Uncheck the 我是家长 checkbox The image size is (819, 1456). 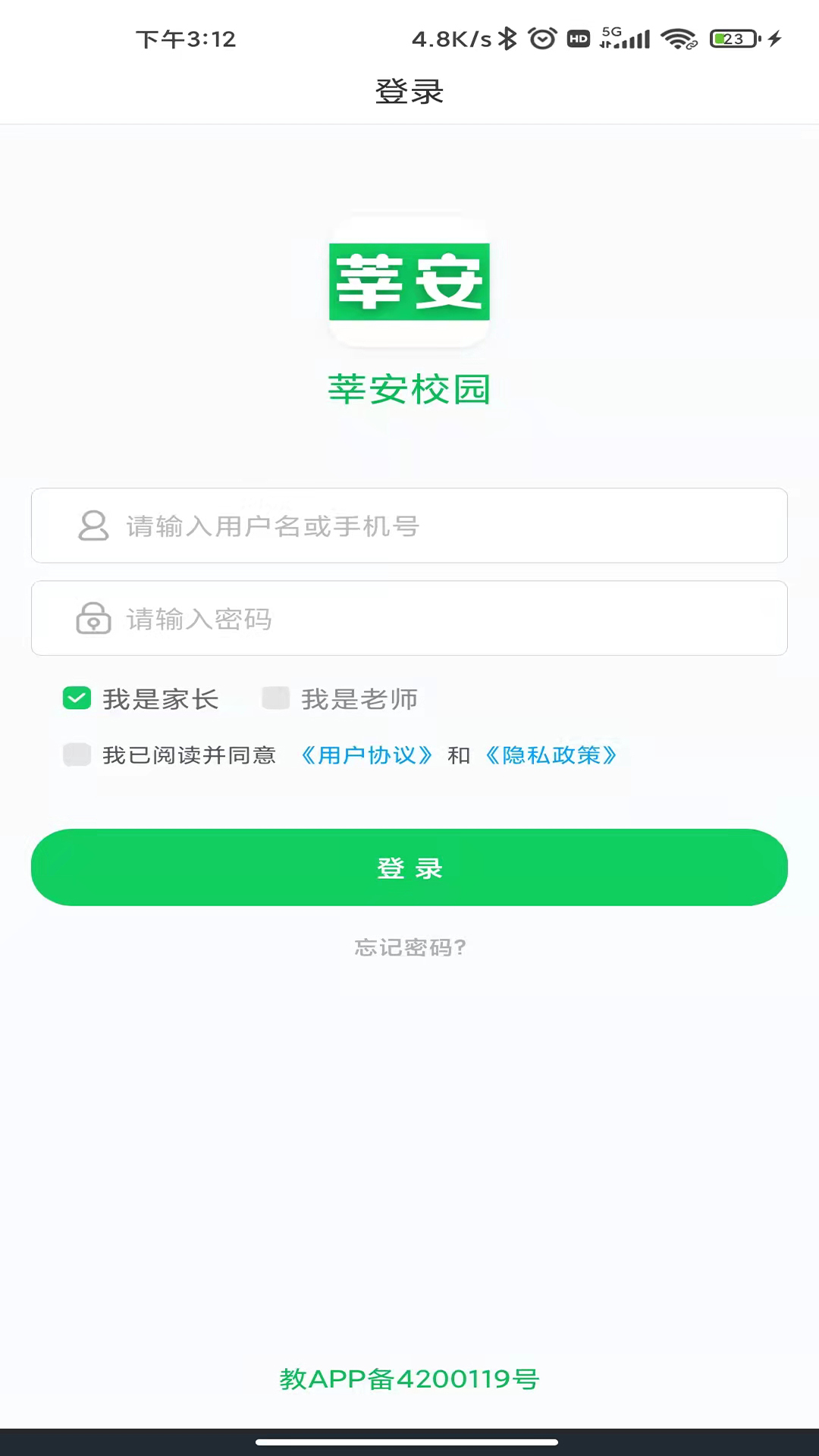point(77,698)
